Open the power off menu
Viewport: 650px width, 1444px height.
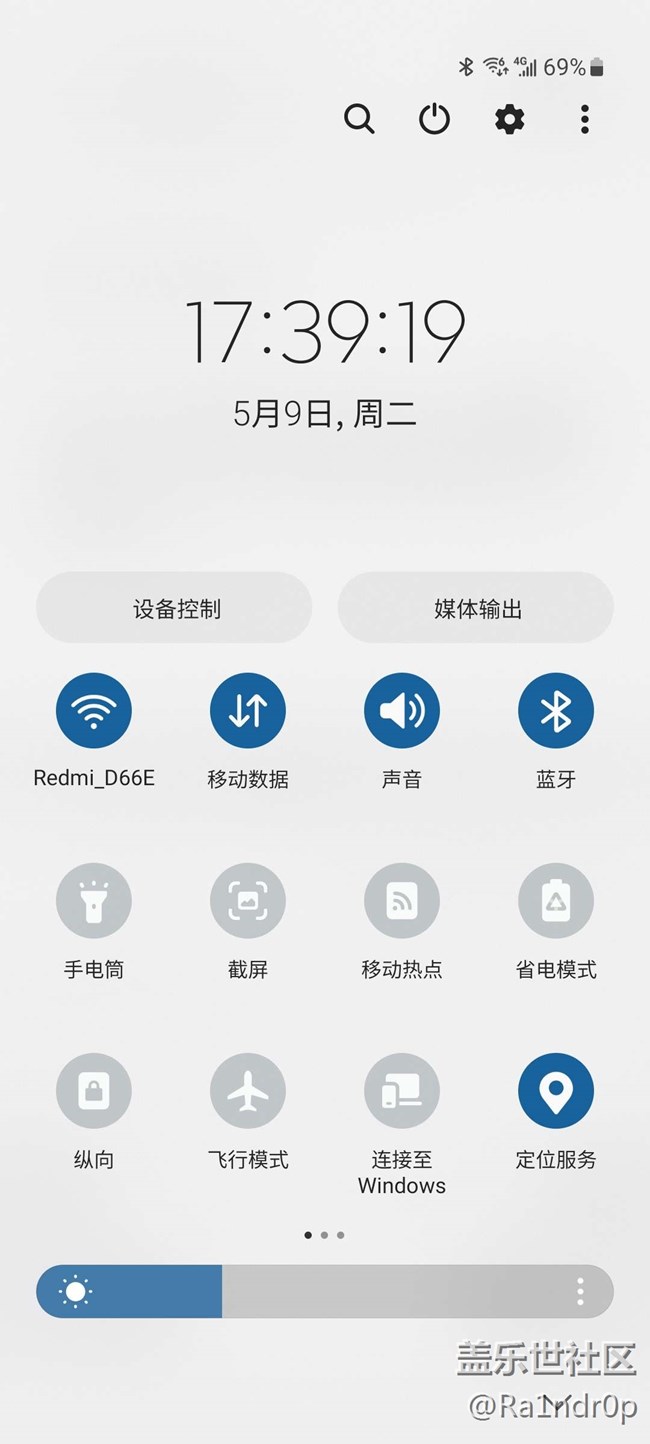coord(434,119)
